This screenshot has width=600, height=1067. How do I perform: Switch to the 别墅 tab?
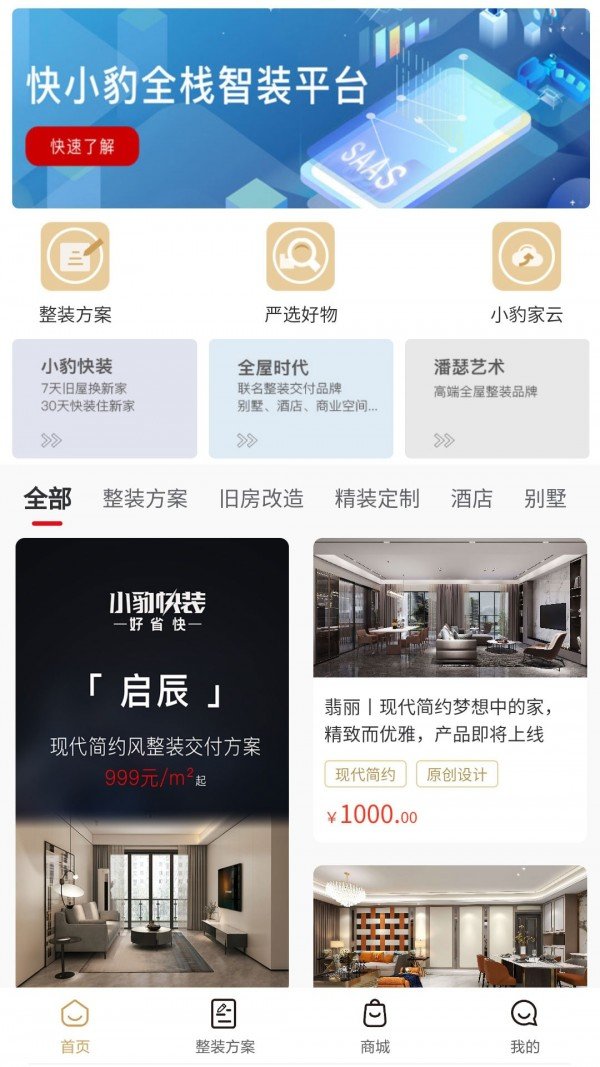545,498
